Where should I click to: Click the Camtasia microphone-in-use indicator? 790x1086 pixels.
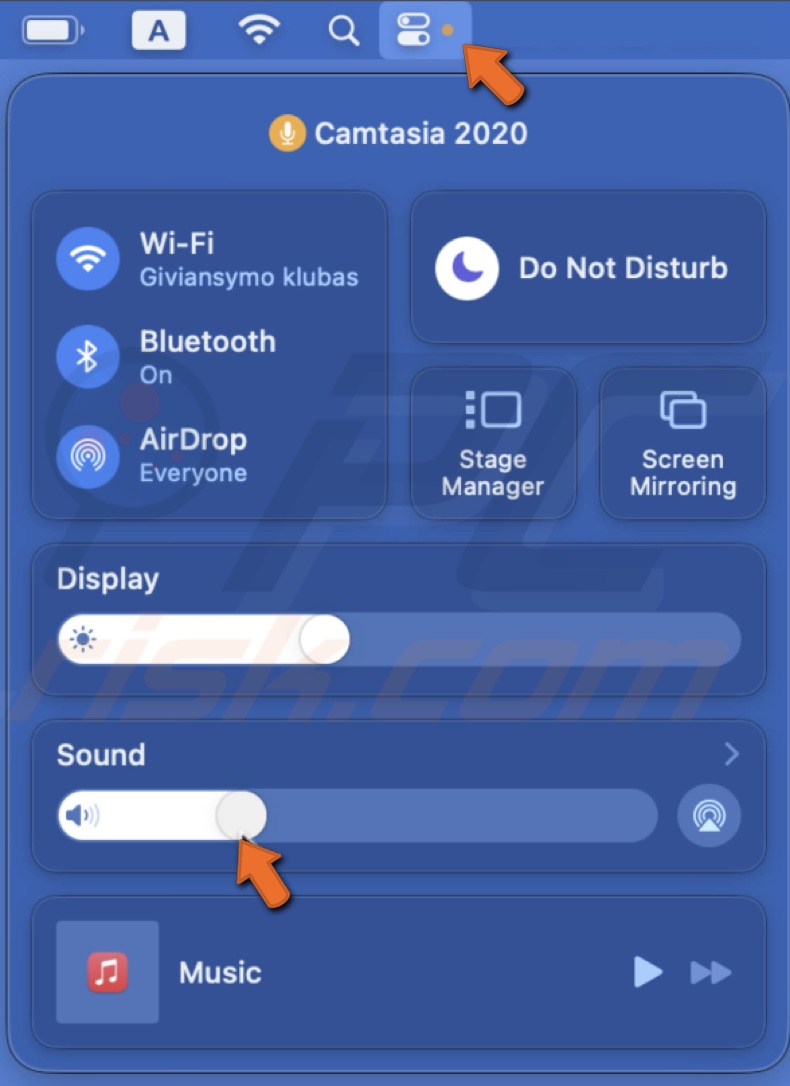(286, 133)
